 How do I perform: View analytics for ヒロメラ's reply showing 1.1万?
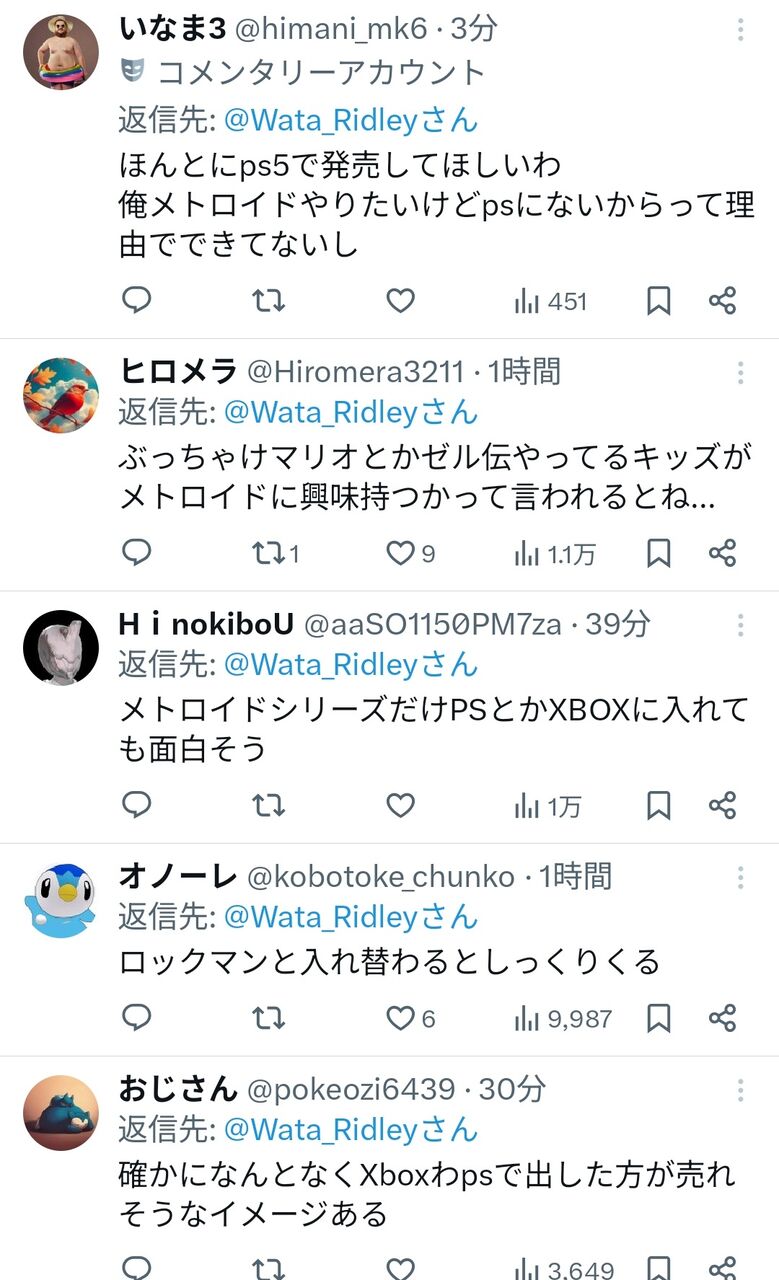(x=554, y=553)
